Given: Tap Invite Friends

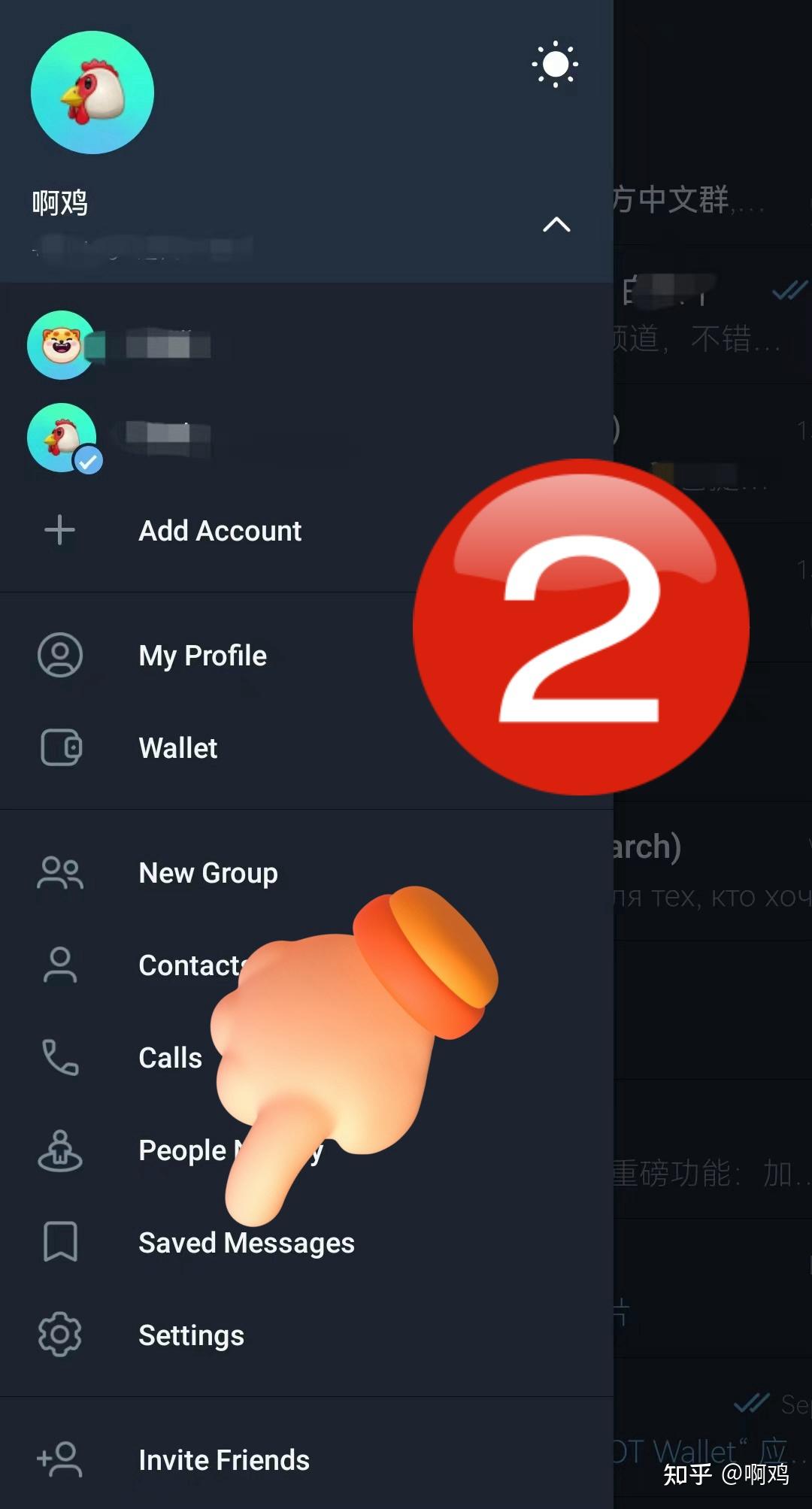Looking at the screenshot, I should pos(223,1460).
